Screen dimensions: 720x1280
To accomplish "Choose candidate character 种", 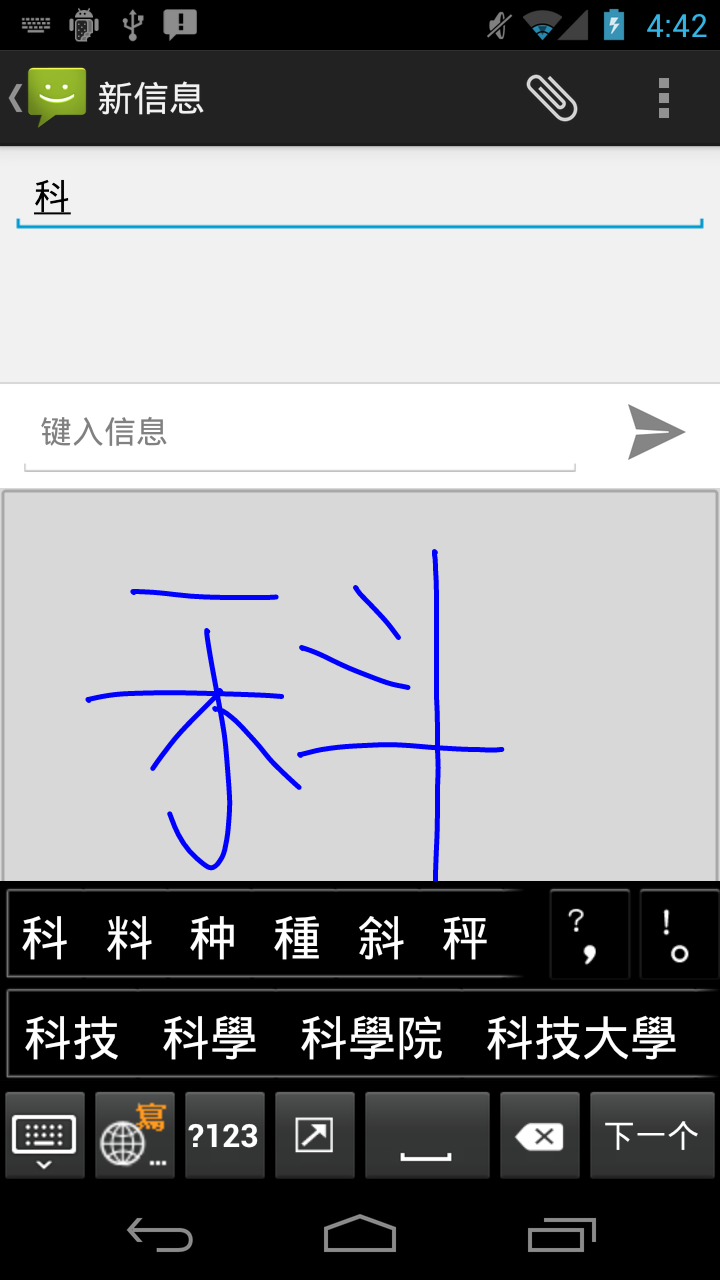I will pyautogui.click(x=213, y=938).
